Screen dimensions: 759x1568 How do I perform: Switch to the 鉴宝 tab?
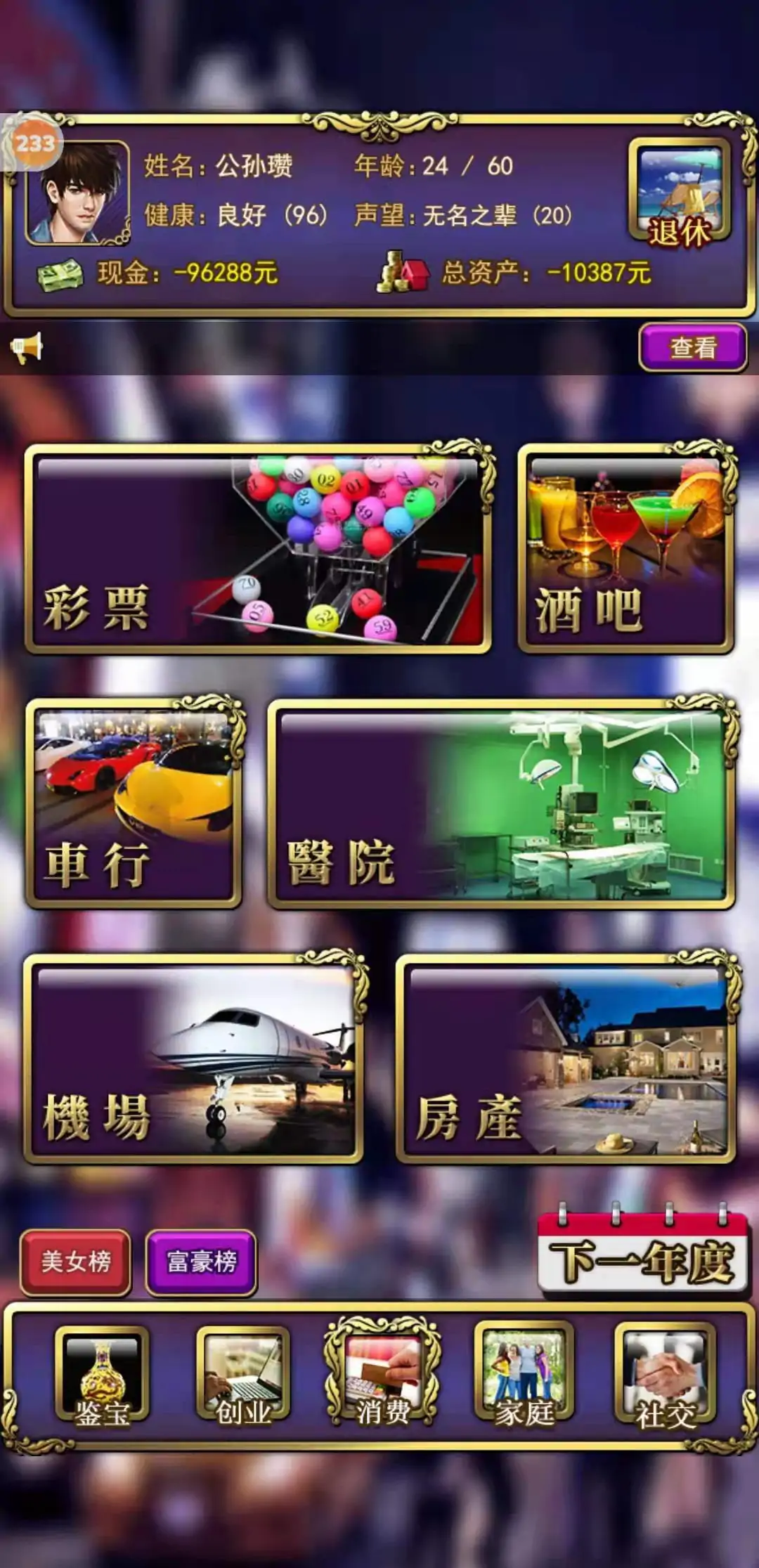[x=103, y=1377]
